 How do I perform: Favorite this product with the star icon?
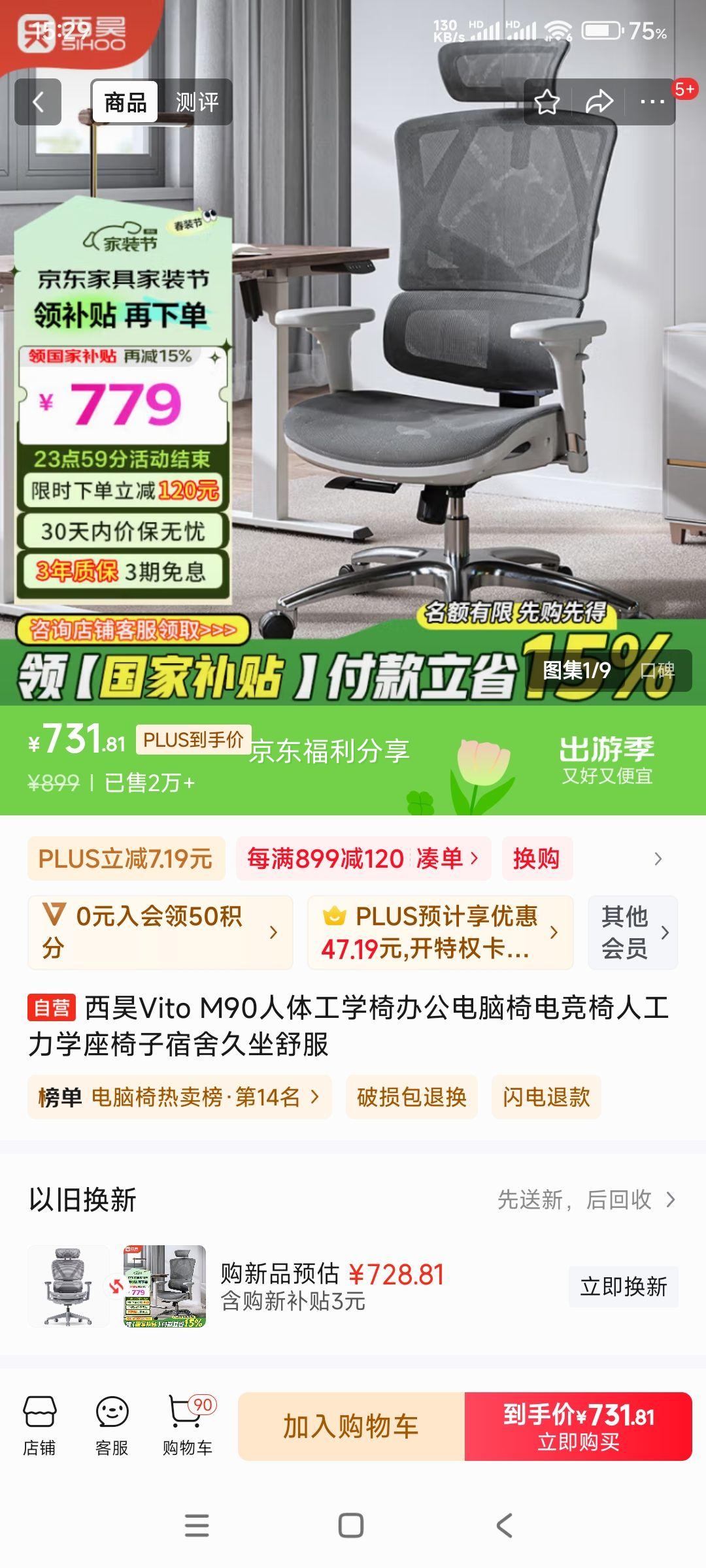[x=546, y=102]
